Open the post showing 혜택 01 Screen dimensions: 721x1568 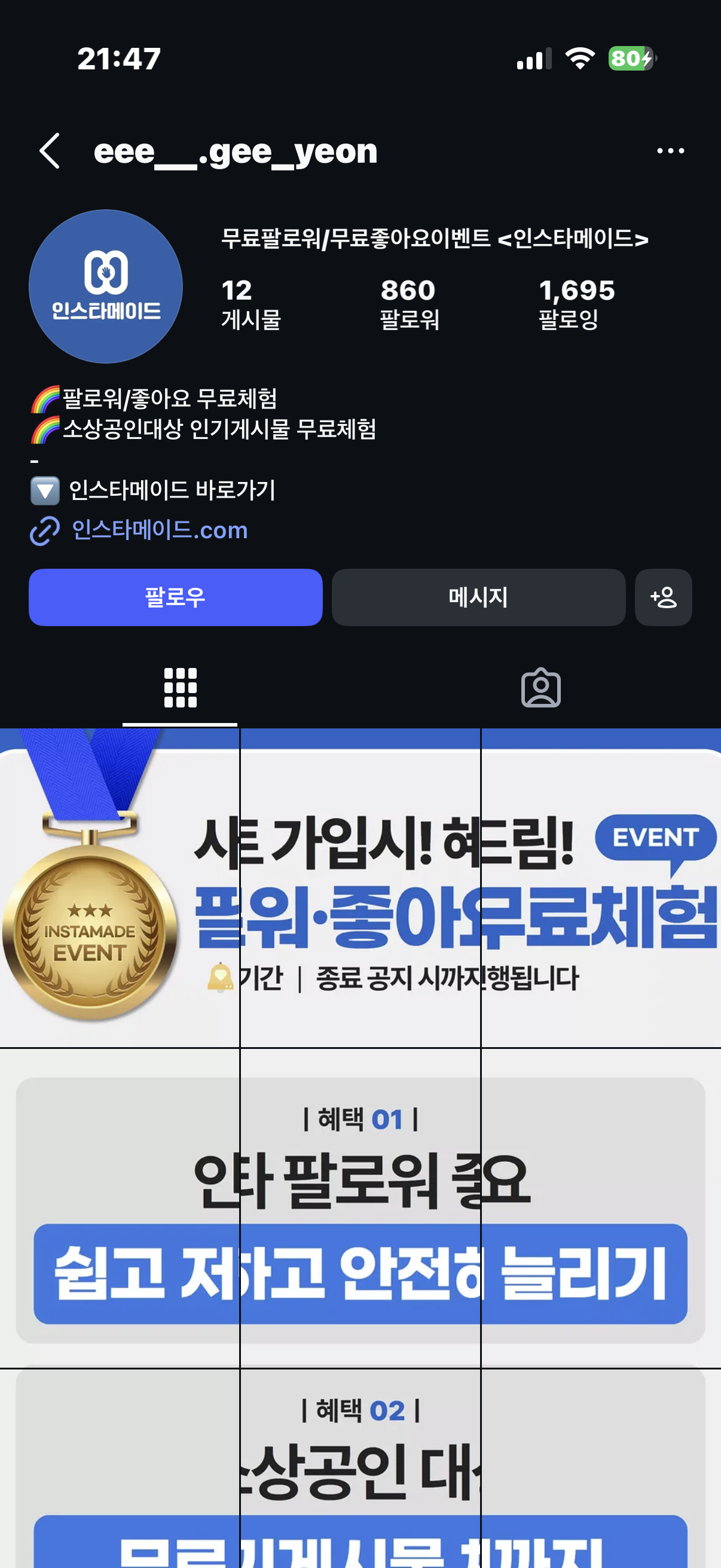360,1208
